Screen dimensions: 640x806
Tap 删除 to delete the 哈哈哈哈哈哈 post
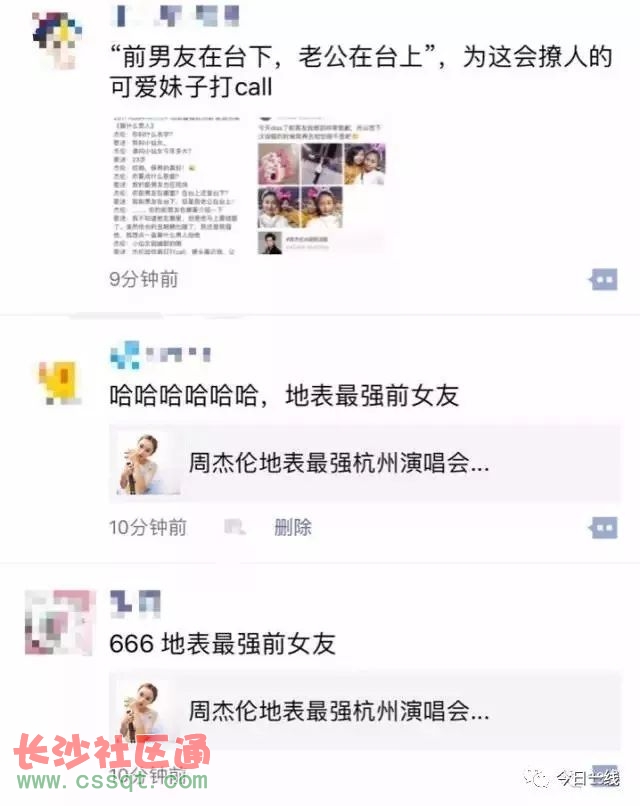(293, 527)
